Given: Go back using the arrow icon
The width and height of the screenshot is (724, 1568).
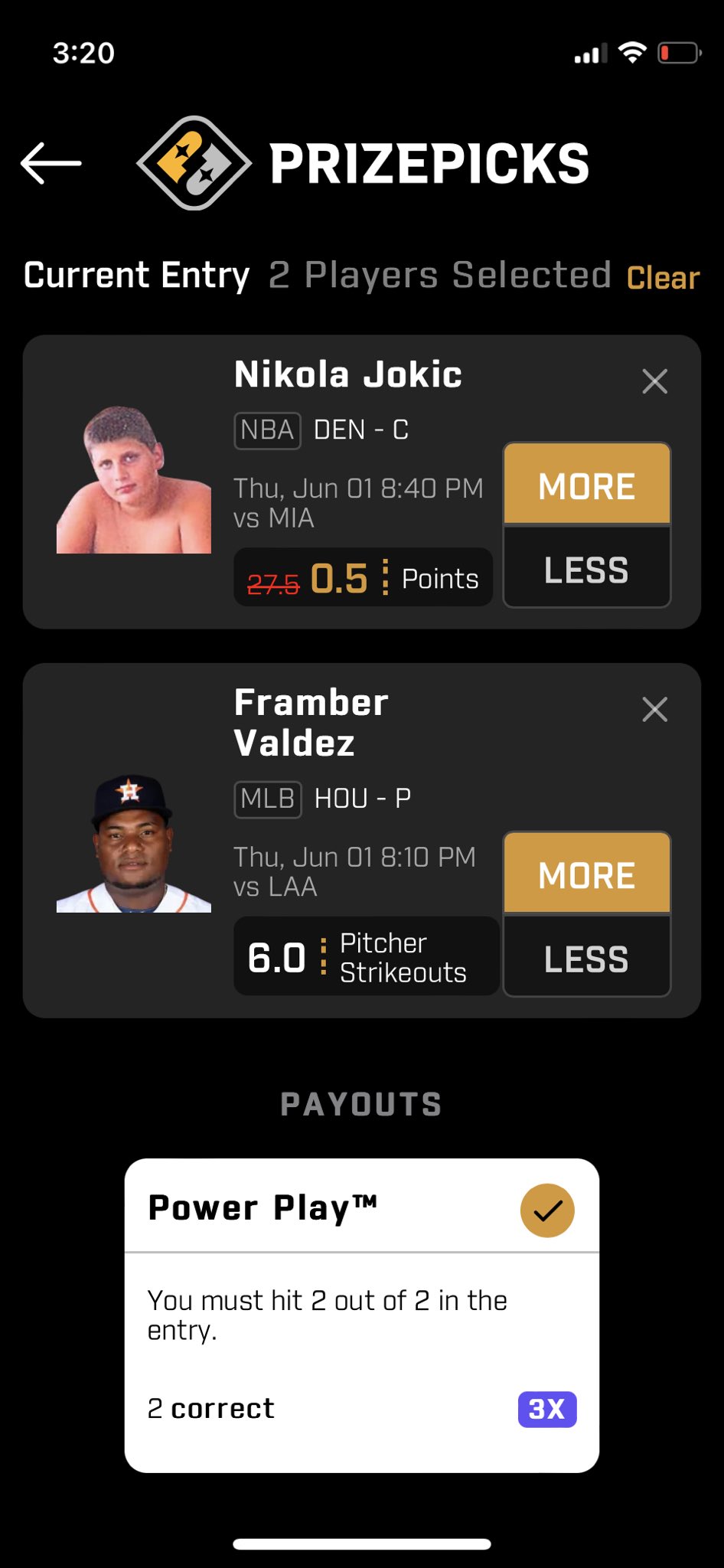Looking at the screenshot, I should [x=51, y=163].
